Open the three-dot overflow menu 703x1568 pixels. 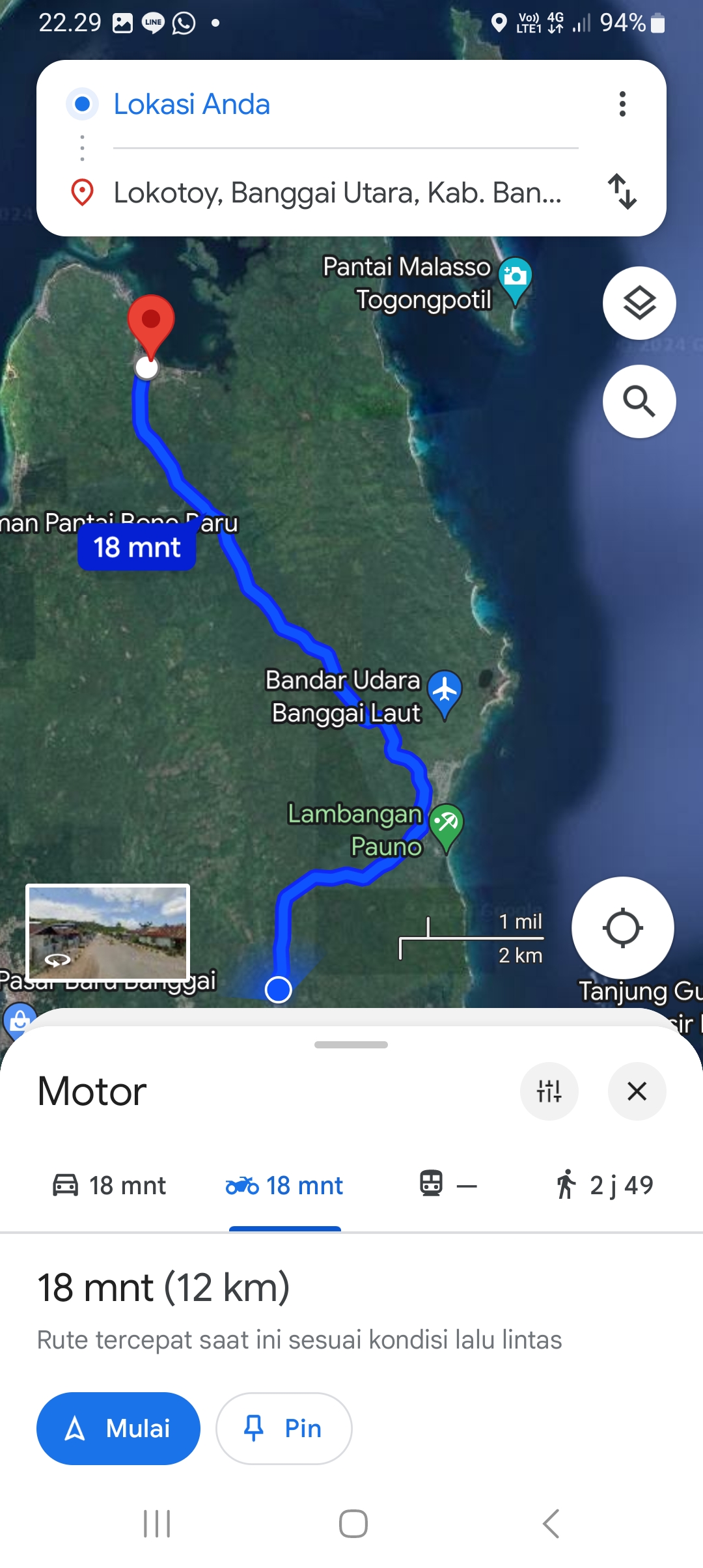622,104
